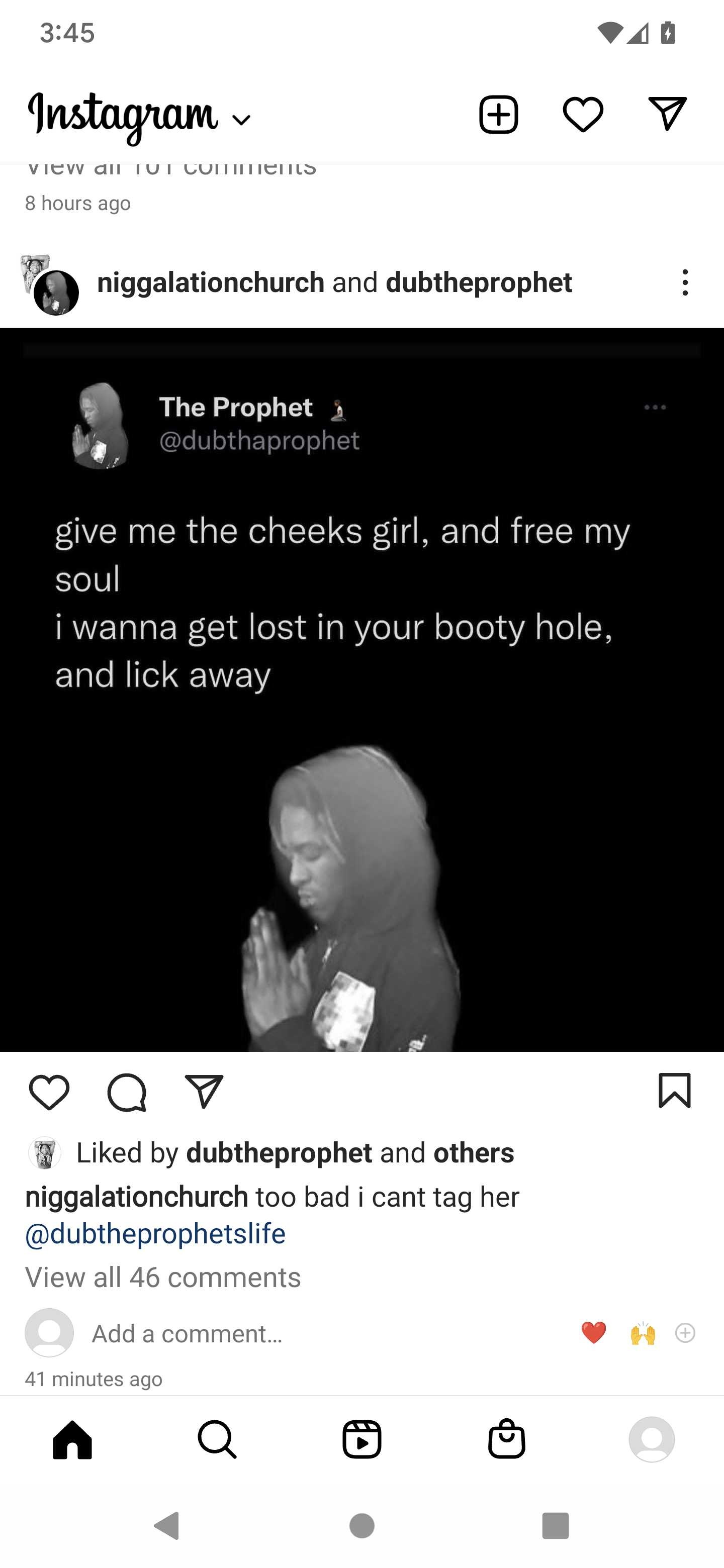
Task: View all 46 comments
Action: [163, 1277]
